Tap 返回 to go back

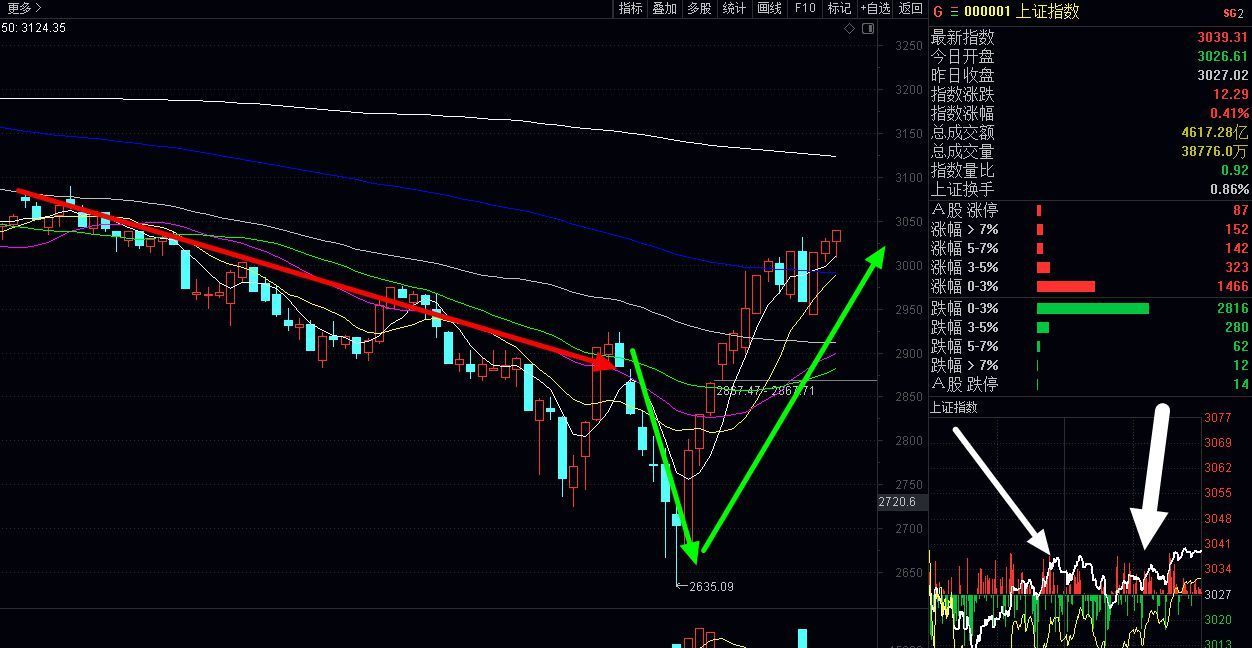coord(910,8)
